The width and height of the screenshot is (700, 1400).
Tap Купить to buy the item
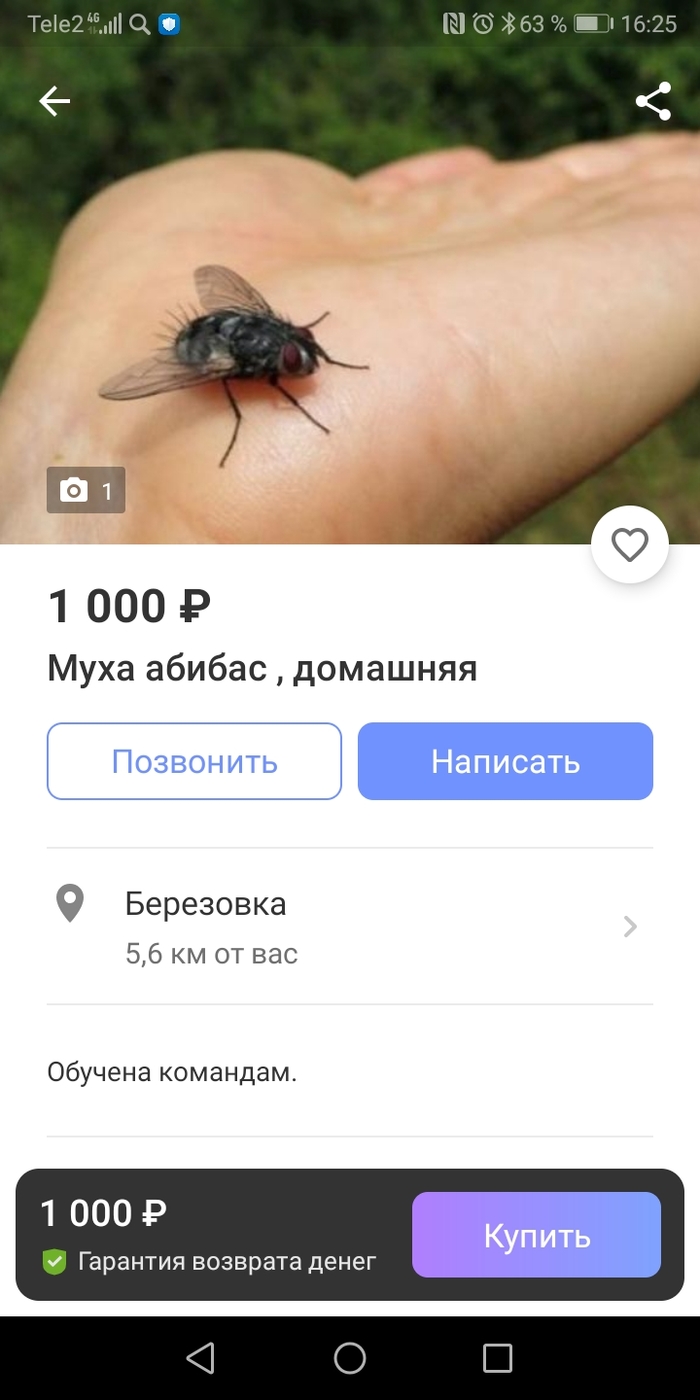point(536,1235)
